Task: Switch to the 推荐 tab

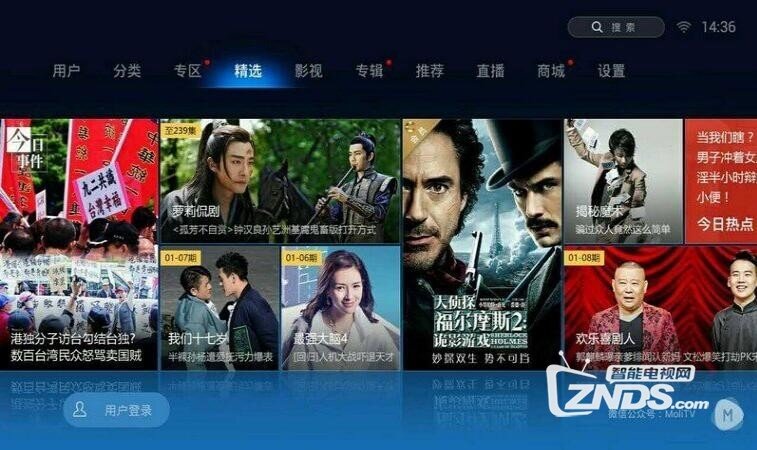Action: tap(430, 71)
